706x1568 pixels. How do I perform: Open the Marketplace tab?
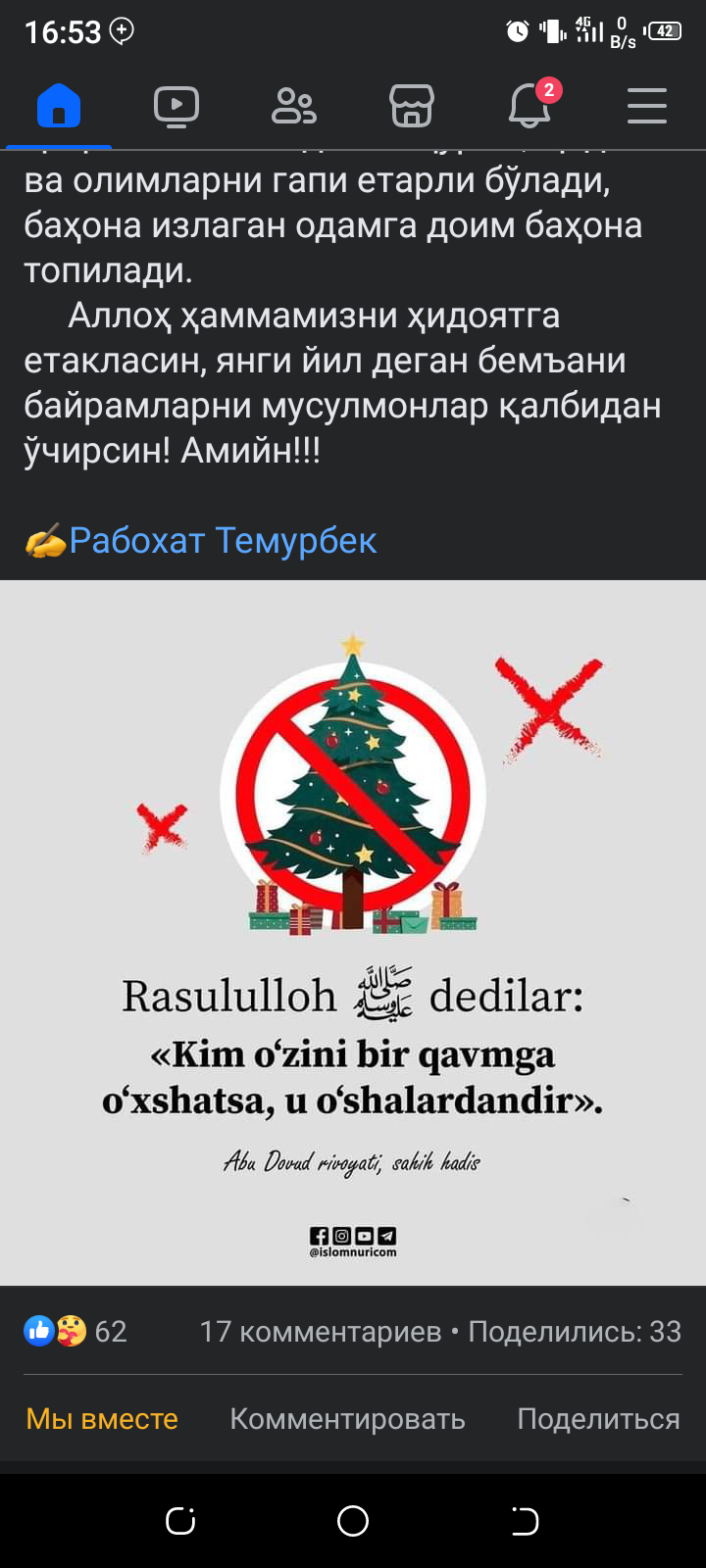click(412, 106)
